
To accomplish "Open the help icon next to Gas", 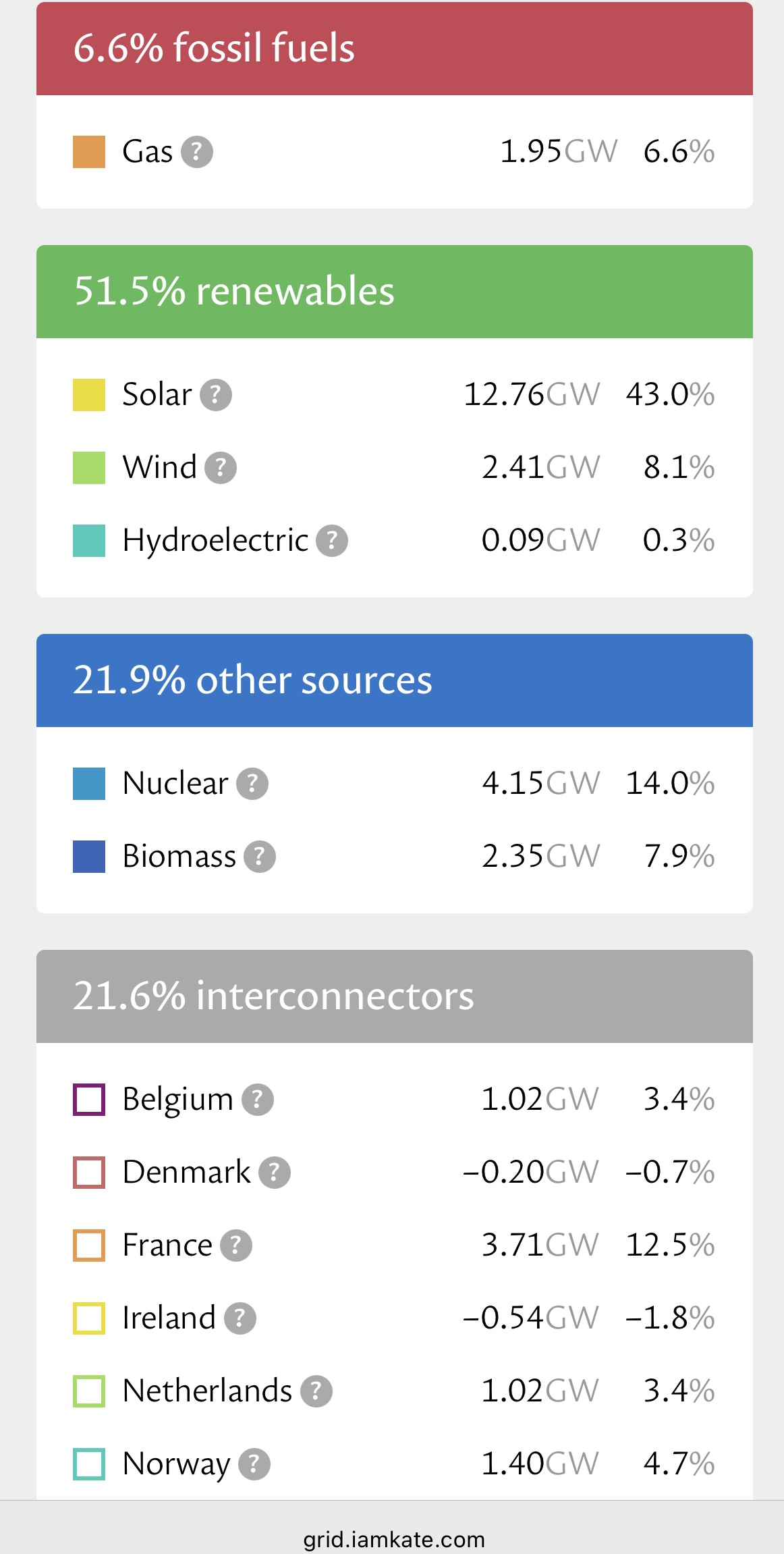I will tap(197, 152).
